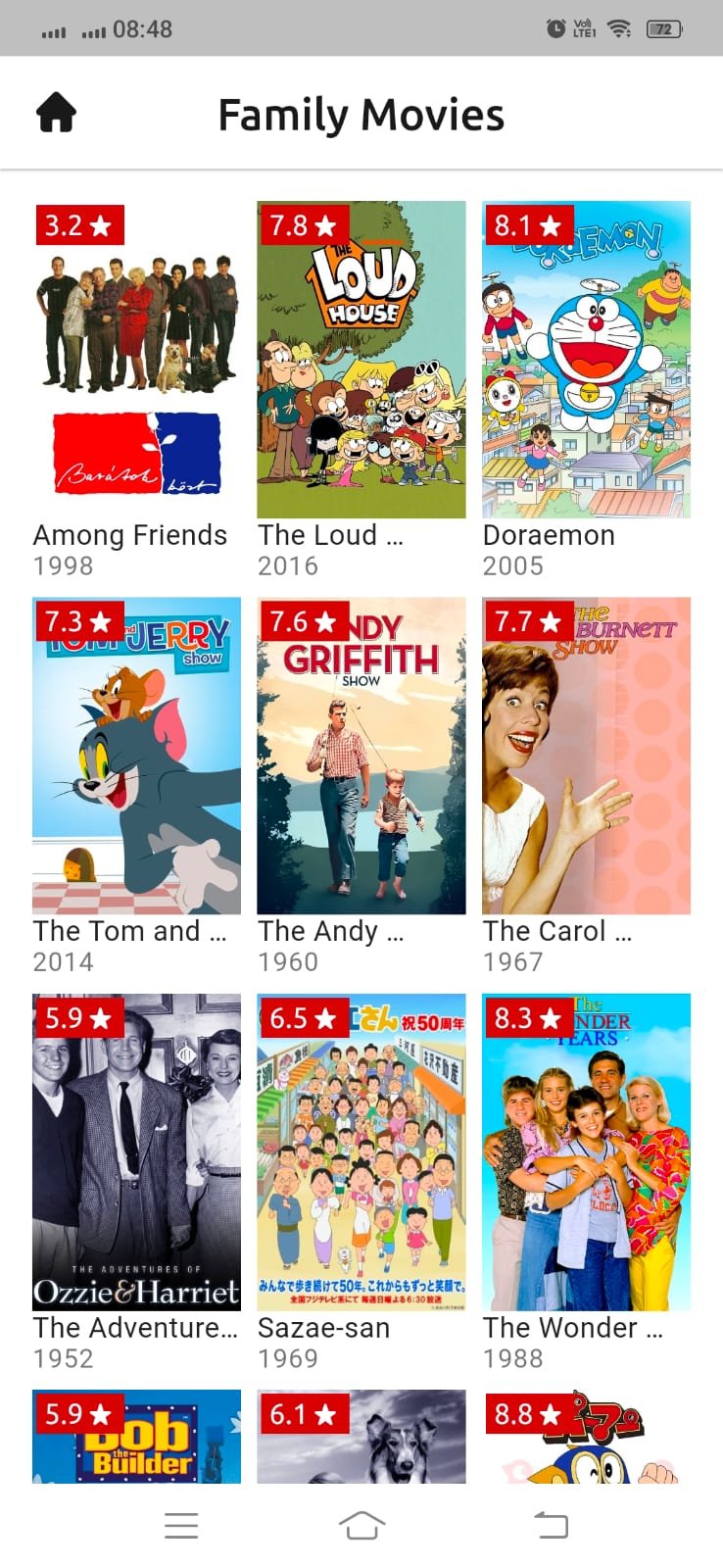The width and height of the screenshot is (723, 1568).
Task: Open the Sazae-san card
Action: (x=361, y=1151)
